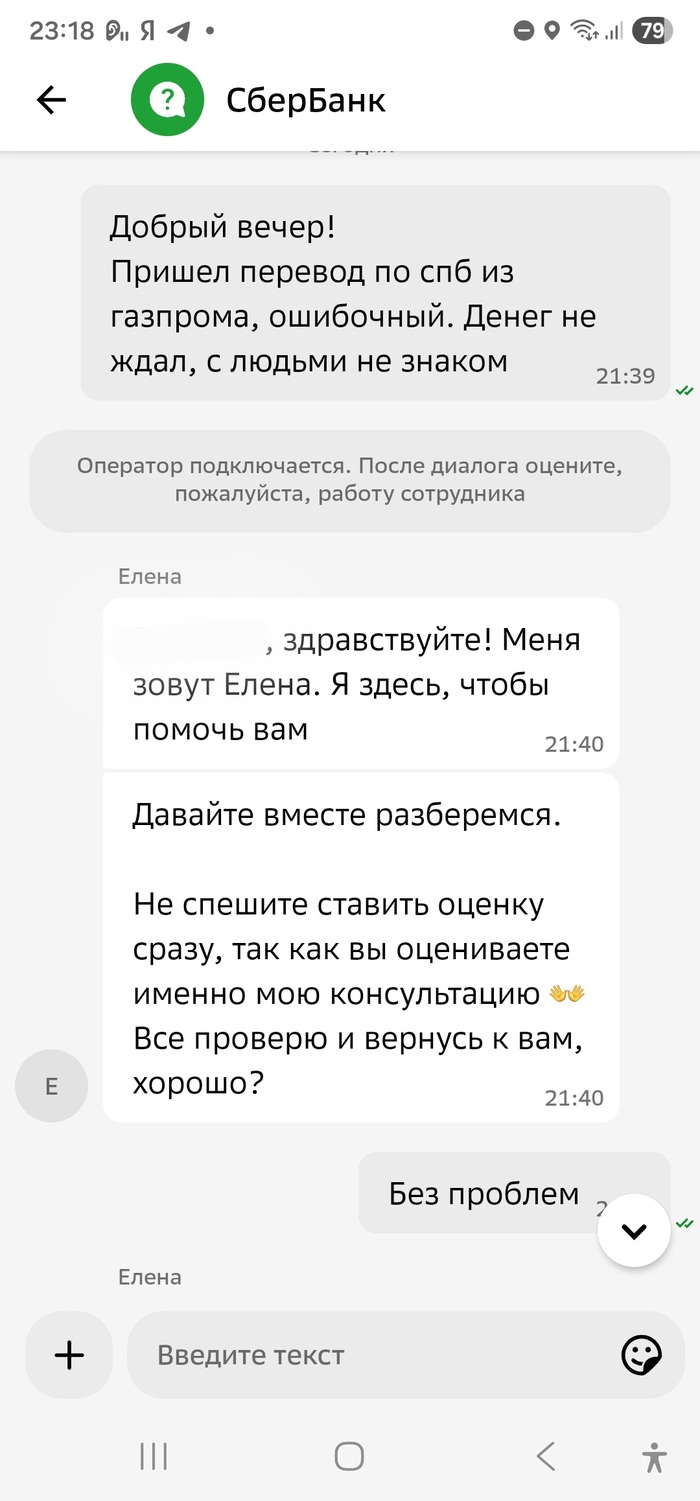
Task: Tap the system home button
Action: (349, 1456)
